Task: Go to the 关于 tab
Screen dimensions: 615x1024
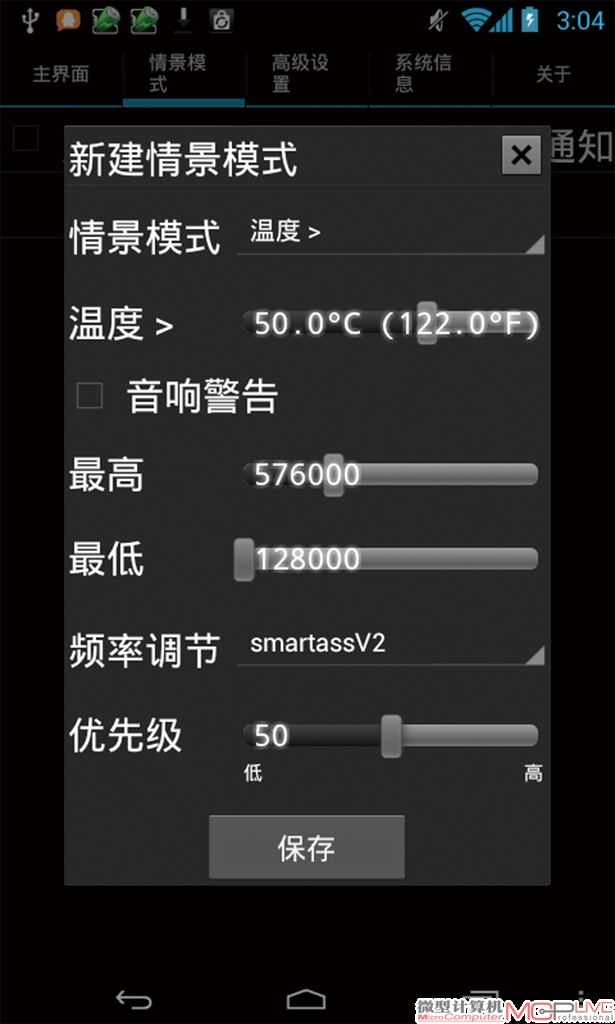Action: click(x=554, y=74)
